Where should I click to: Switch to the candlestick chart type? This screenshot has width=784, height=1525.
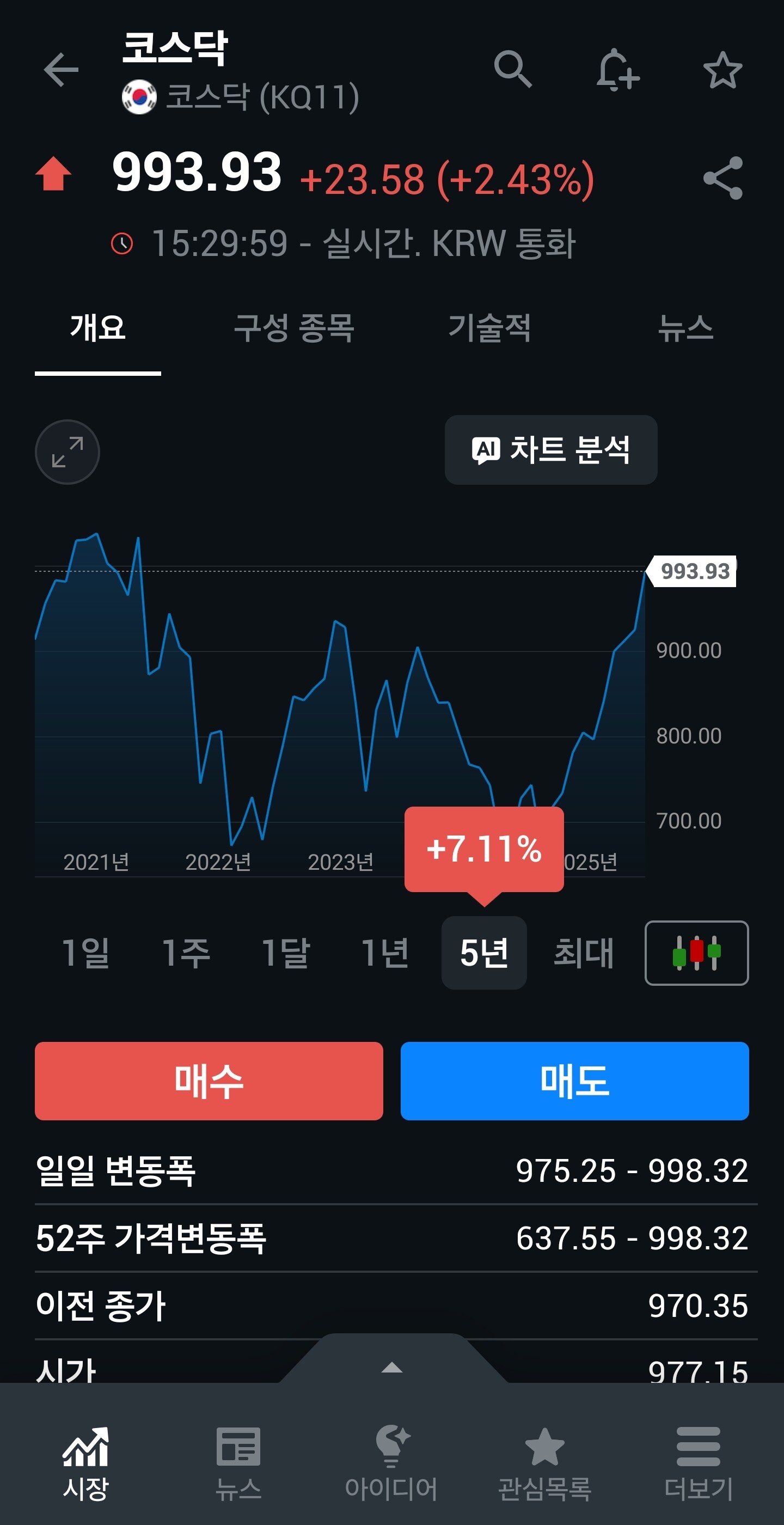[x=696, y=953]
